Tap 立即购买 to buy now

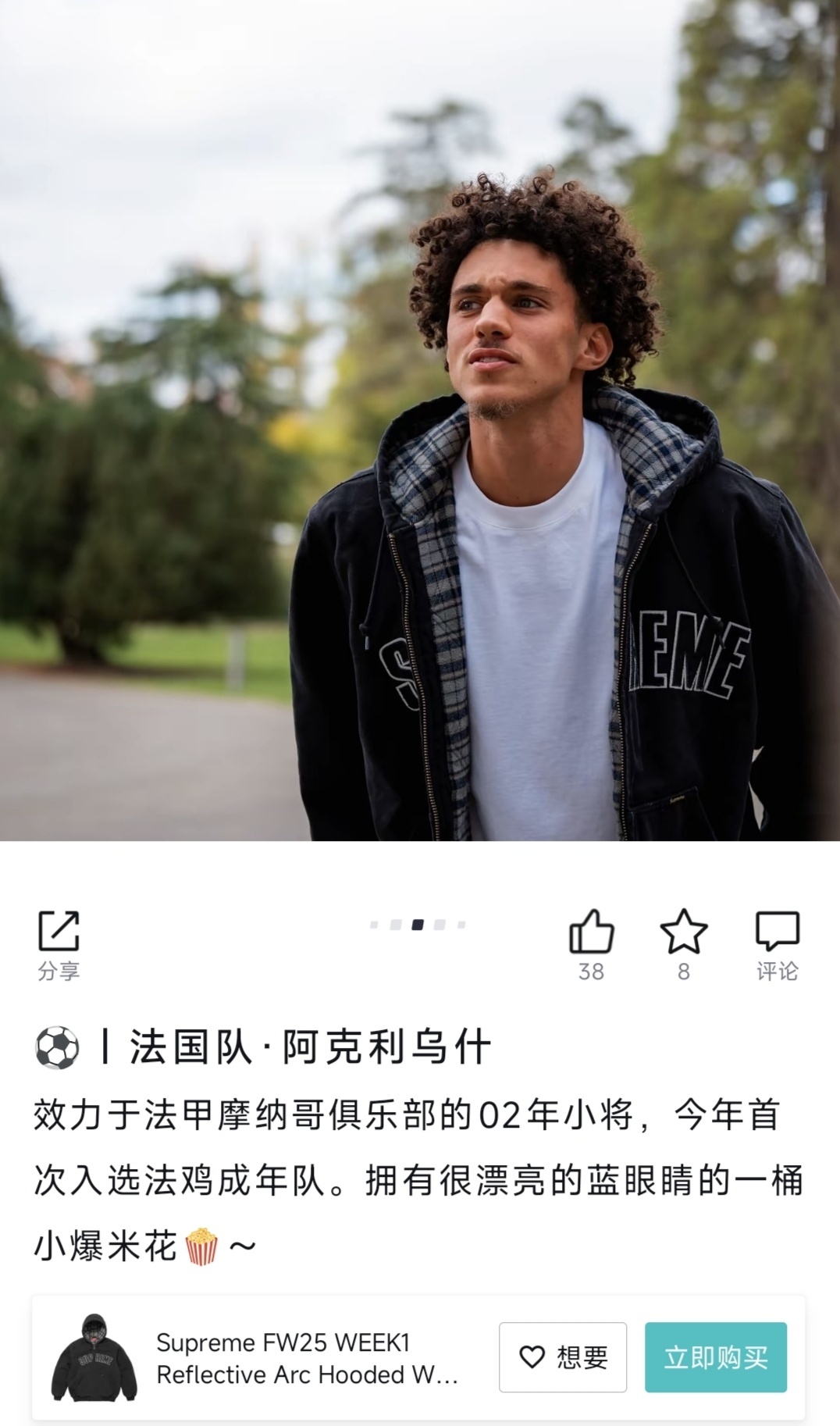tap(715, 1357)
